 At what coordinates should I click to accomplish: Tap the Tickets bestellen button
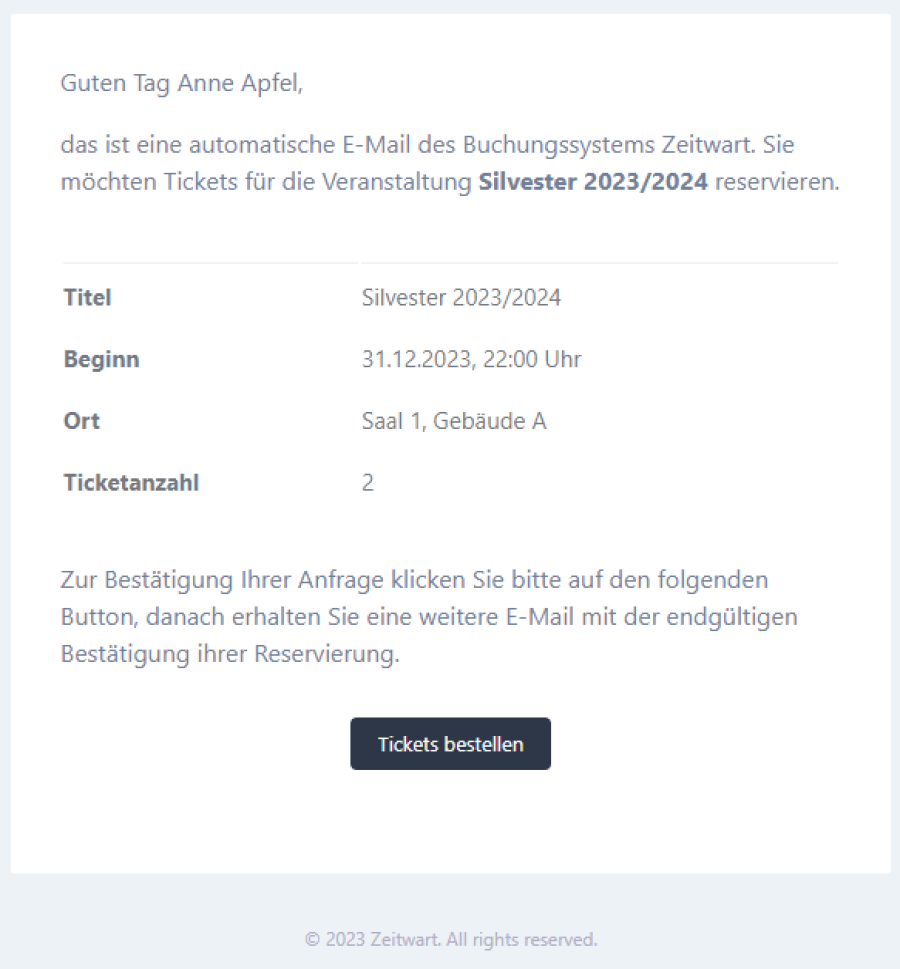450,744
